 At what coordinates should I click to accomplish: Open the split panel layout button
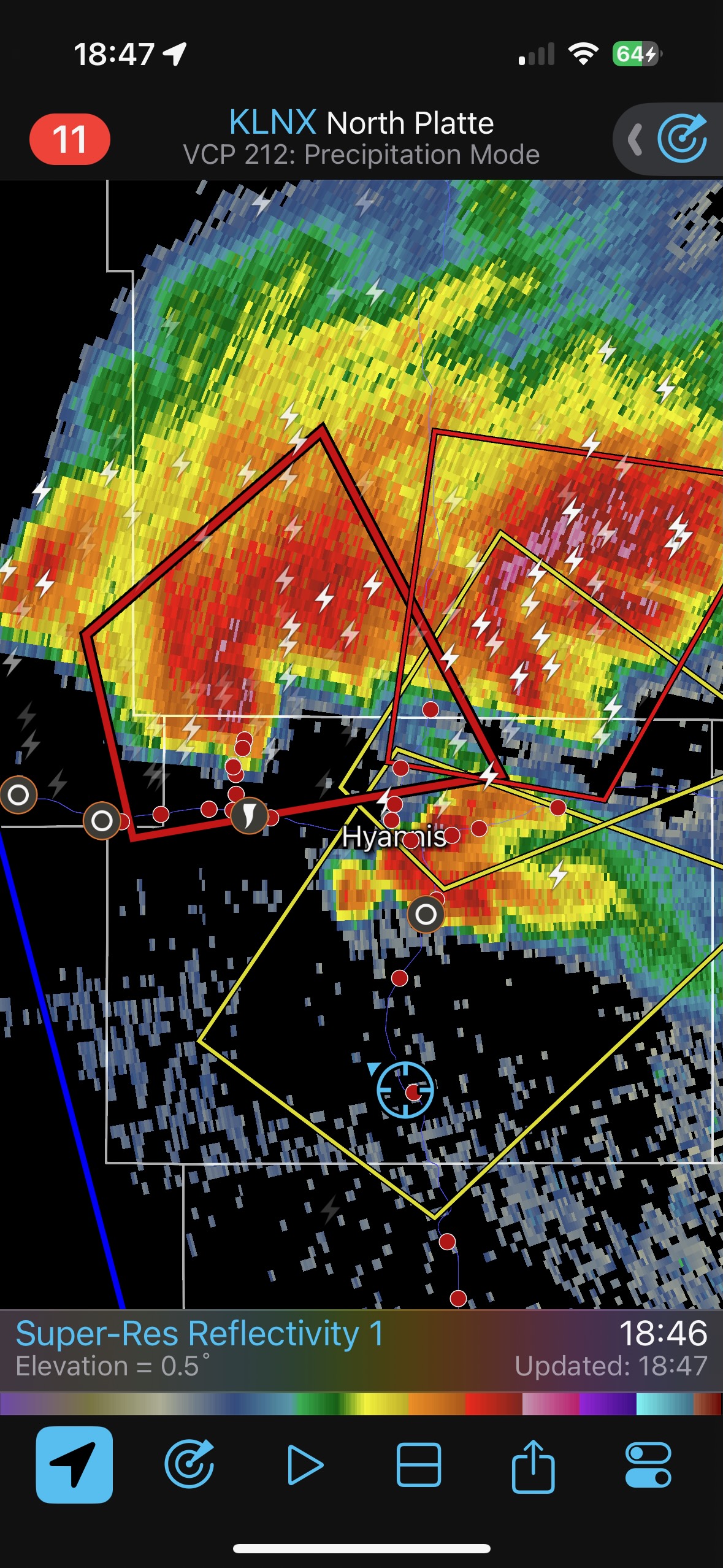[419, 1465]
